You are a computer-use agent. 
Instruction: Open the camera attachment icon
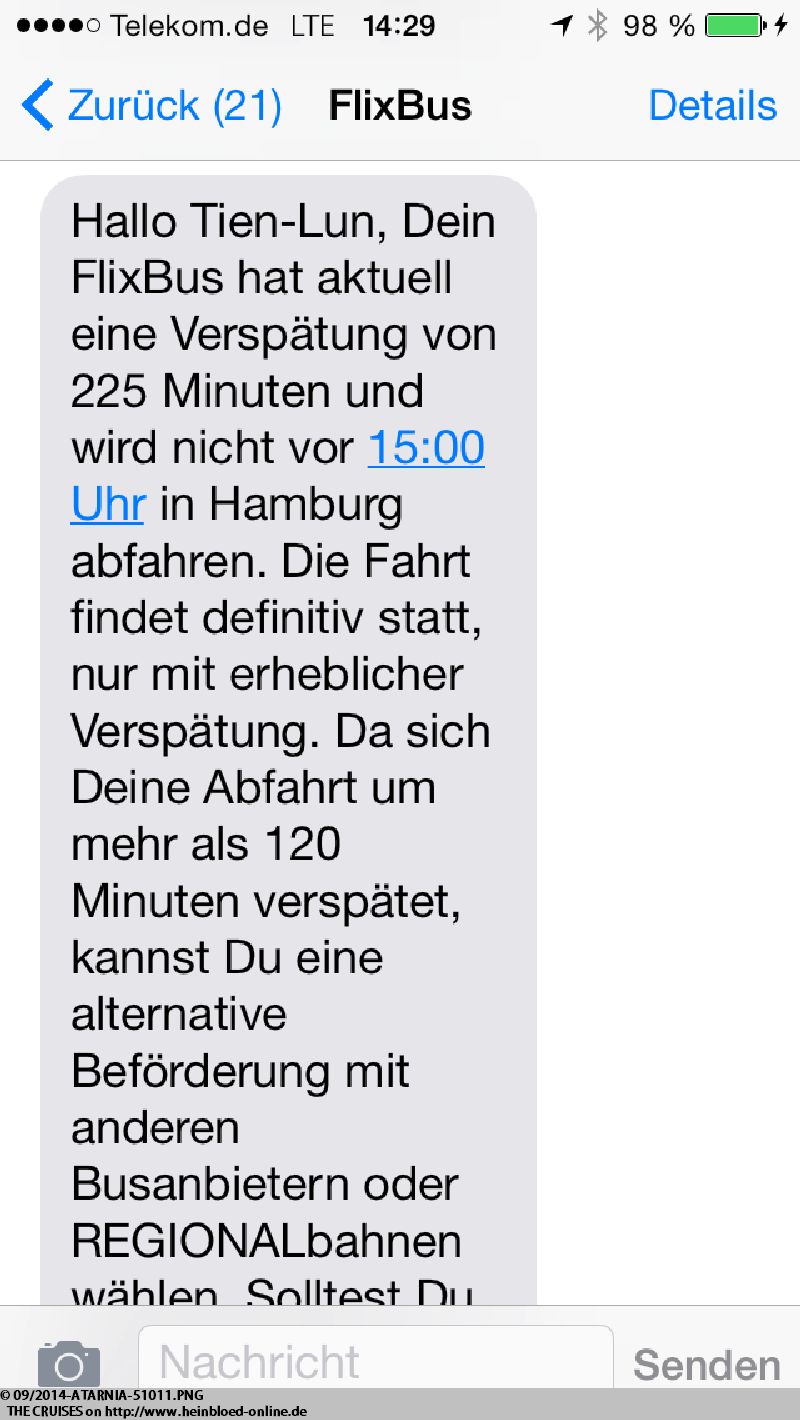pyautogui.click(x=69, y=1363)
